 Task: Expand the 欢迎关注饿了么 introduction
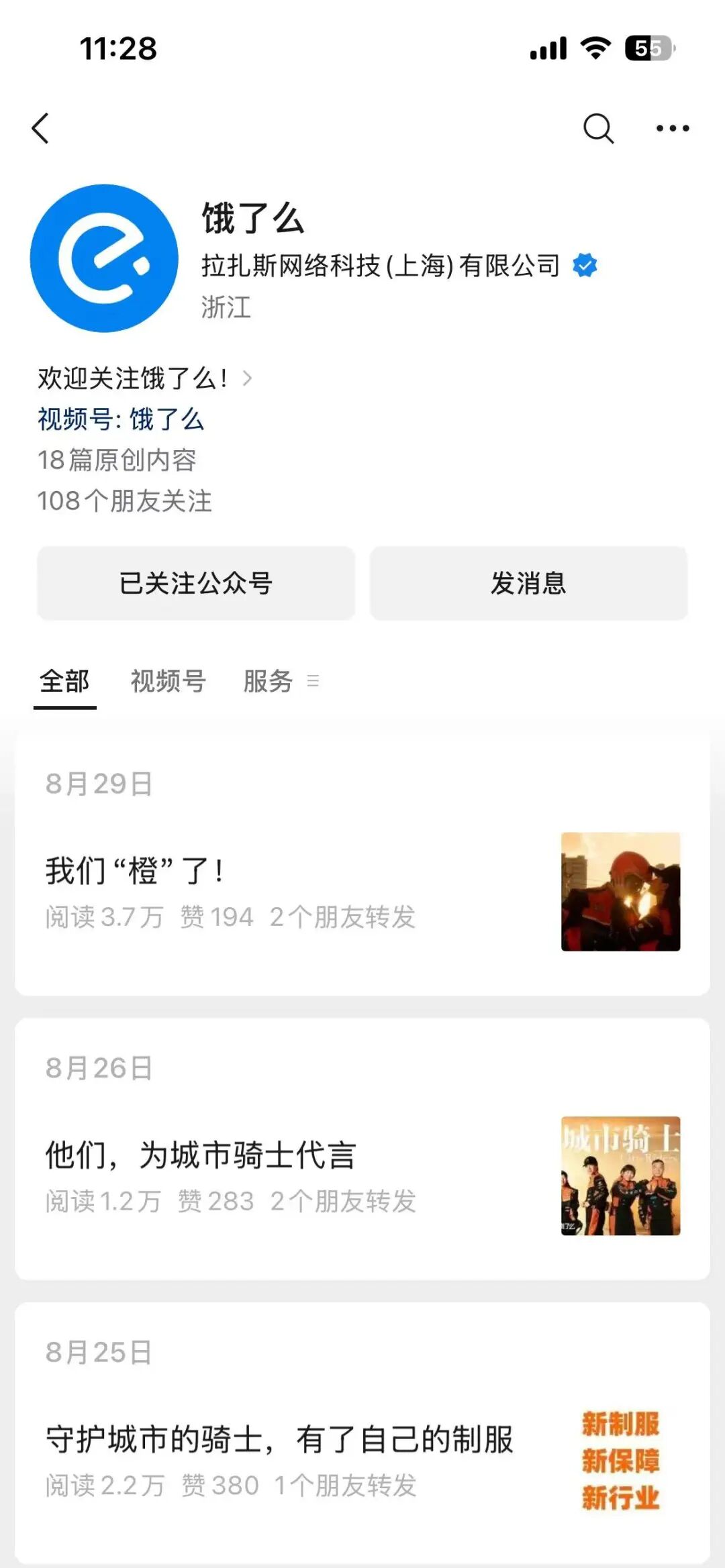pos(144,378)
